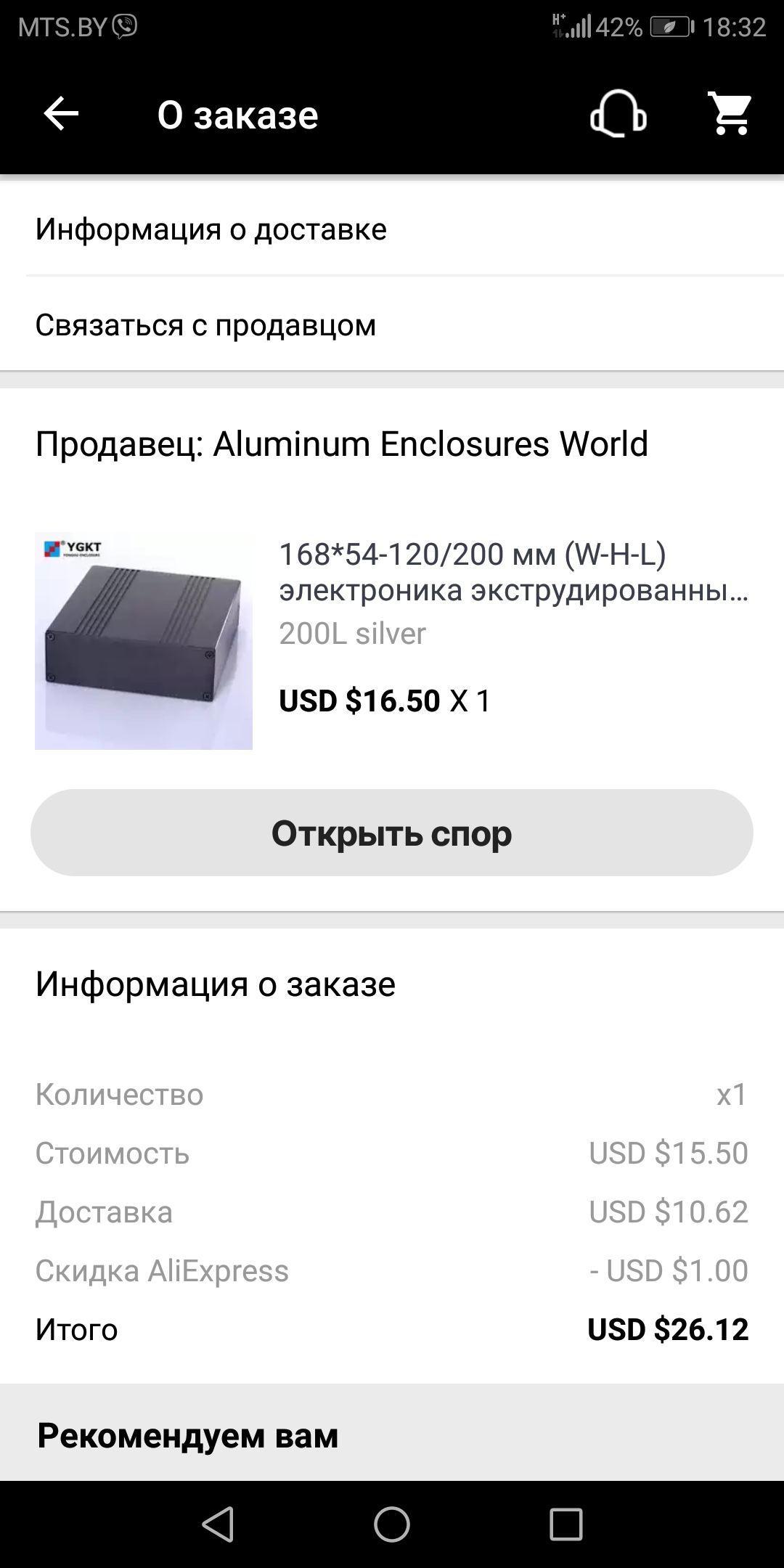Open the aluminum enclosure product image
The image size is (784, 1568).
click(x=144, y=641)
